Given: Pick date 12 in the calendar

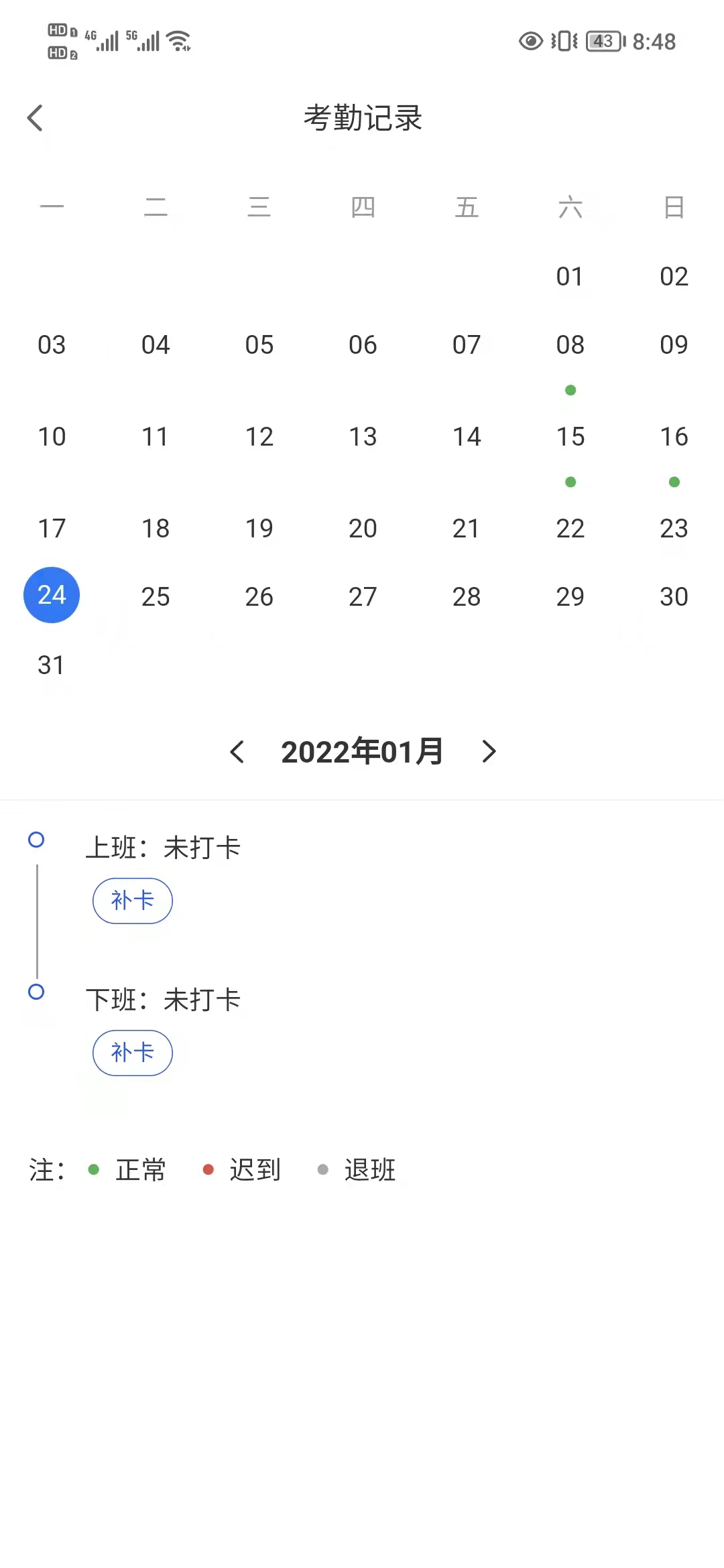Looking at the screenshot, I should coord(259,437).
